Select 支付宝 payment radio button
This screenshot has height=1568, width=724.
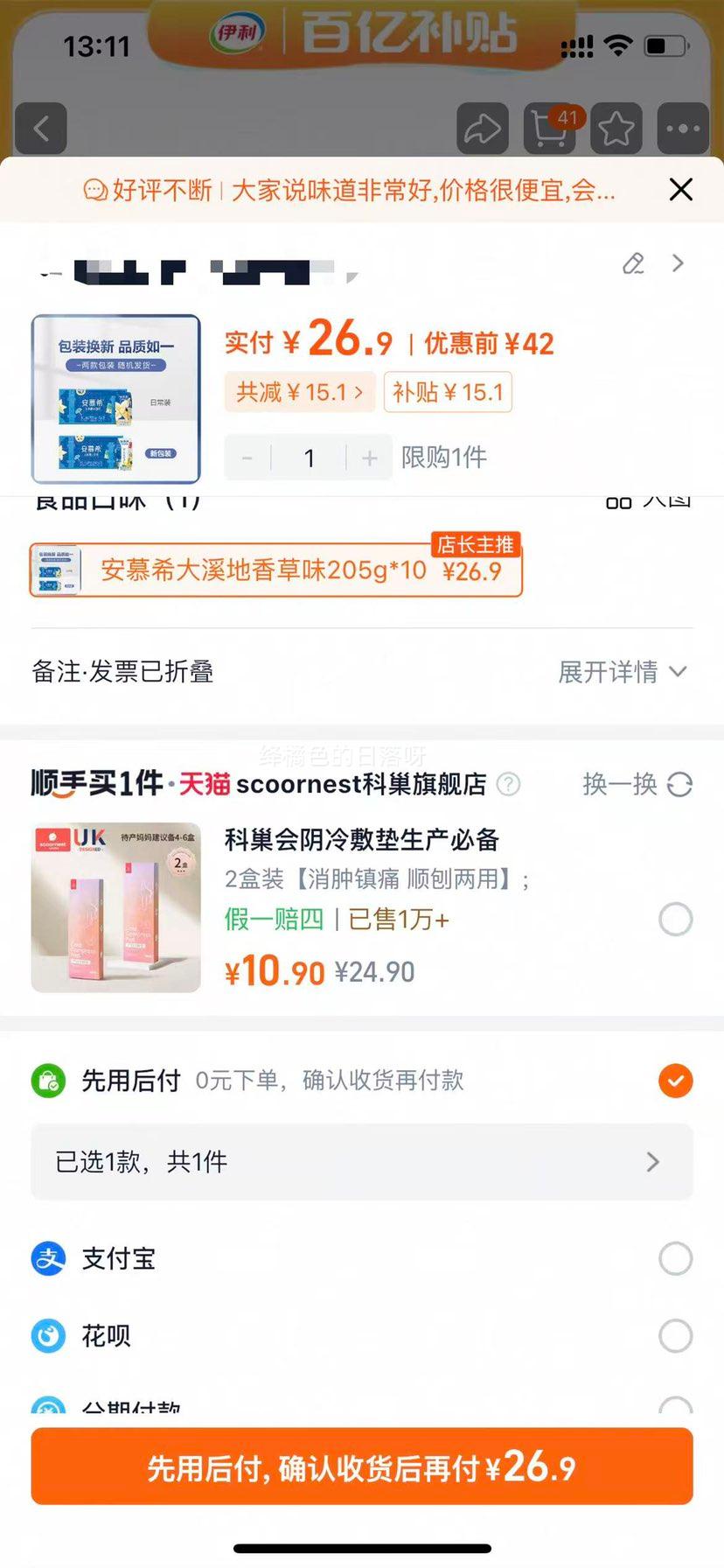coord(673,1258)
